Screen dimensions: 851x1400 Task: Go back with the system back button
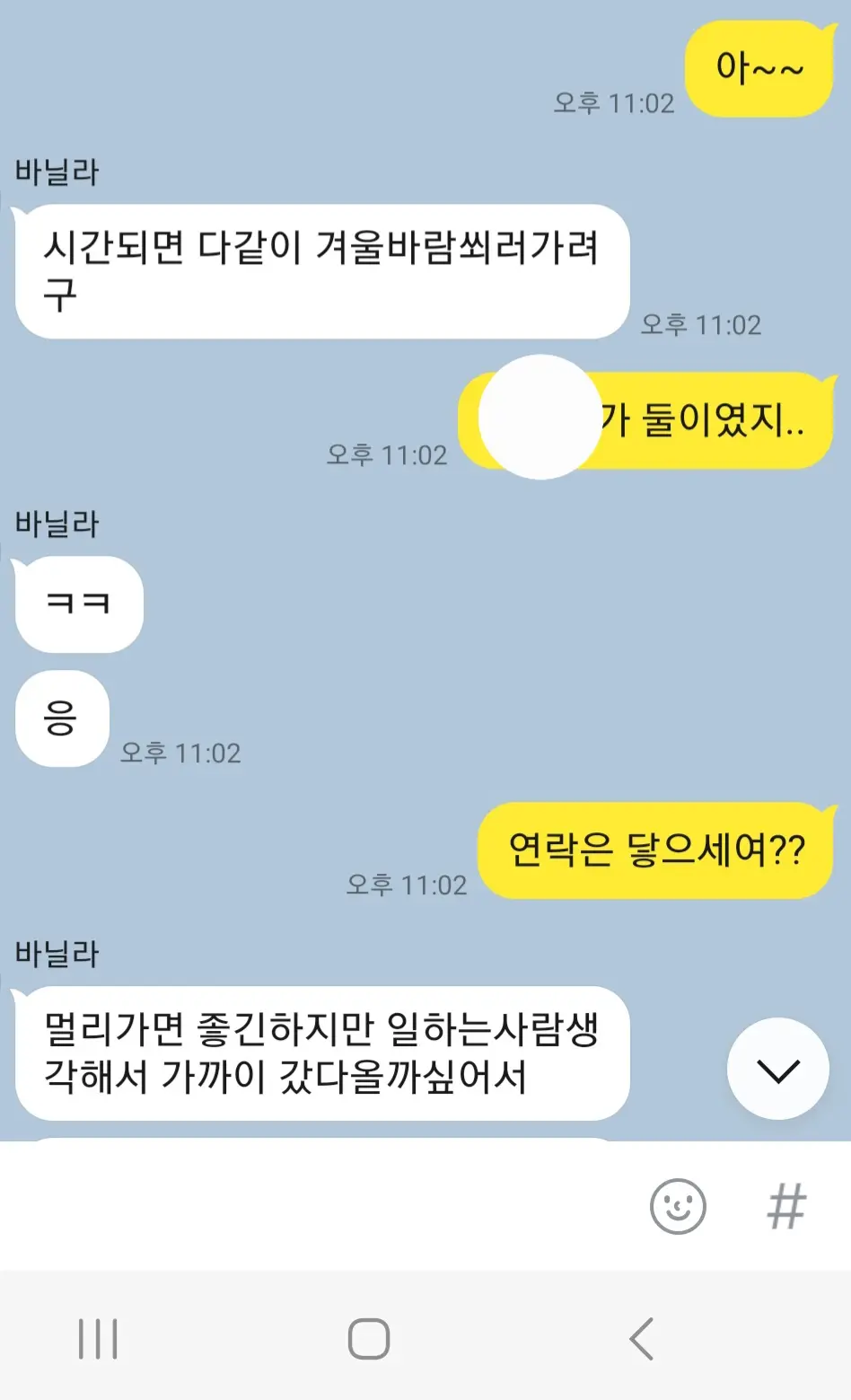pyautogui.click(x=641, y=1339)
